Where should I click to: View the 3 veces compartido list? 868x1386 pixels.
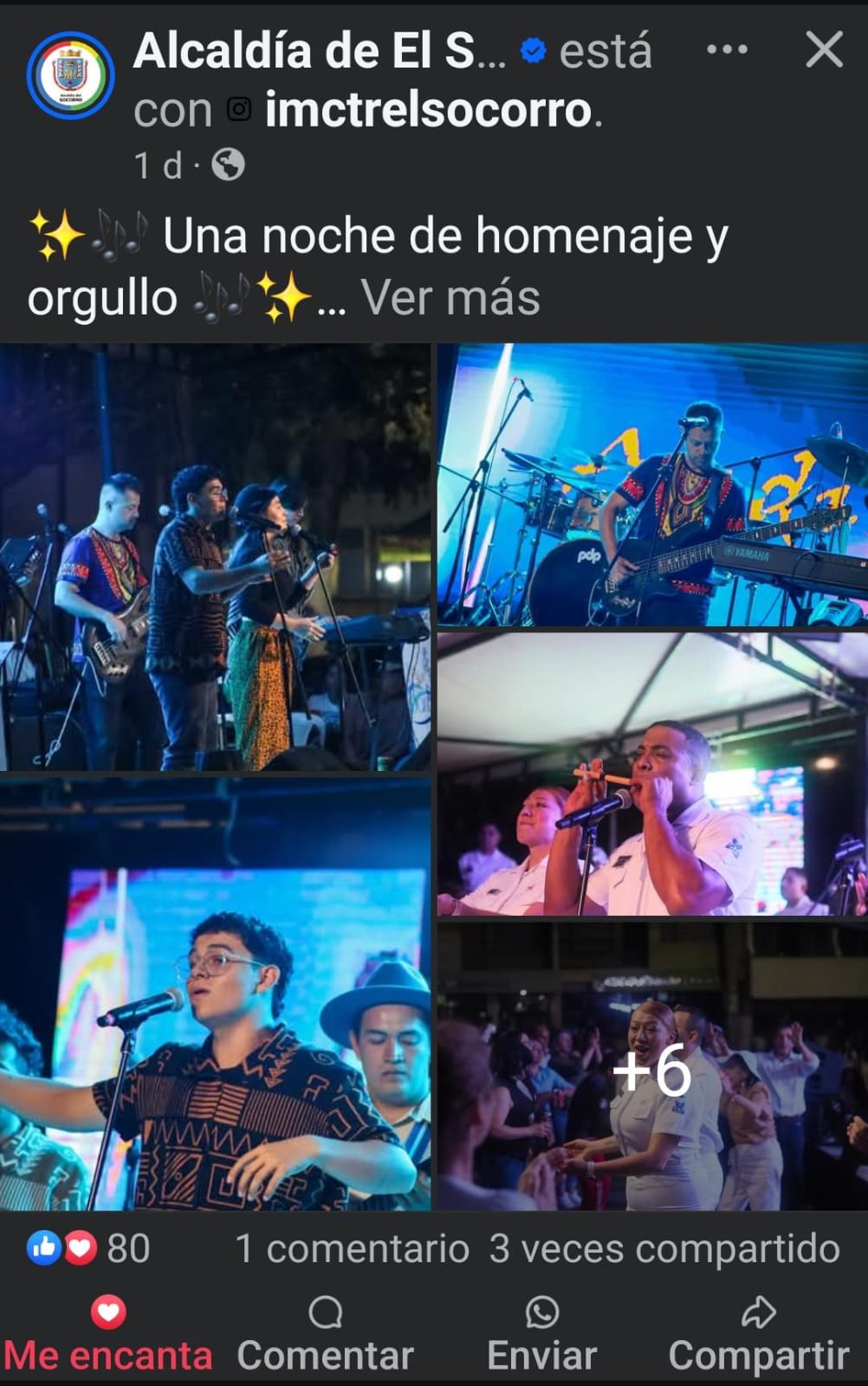coord(664,1249)
